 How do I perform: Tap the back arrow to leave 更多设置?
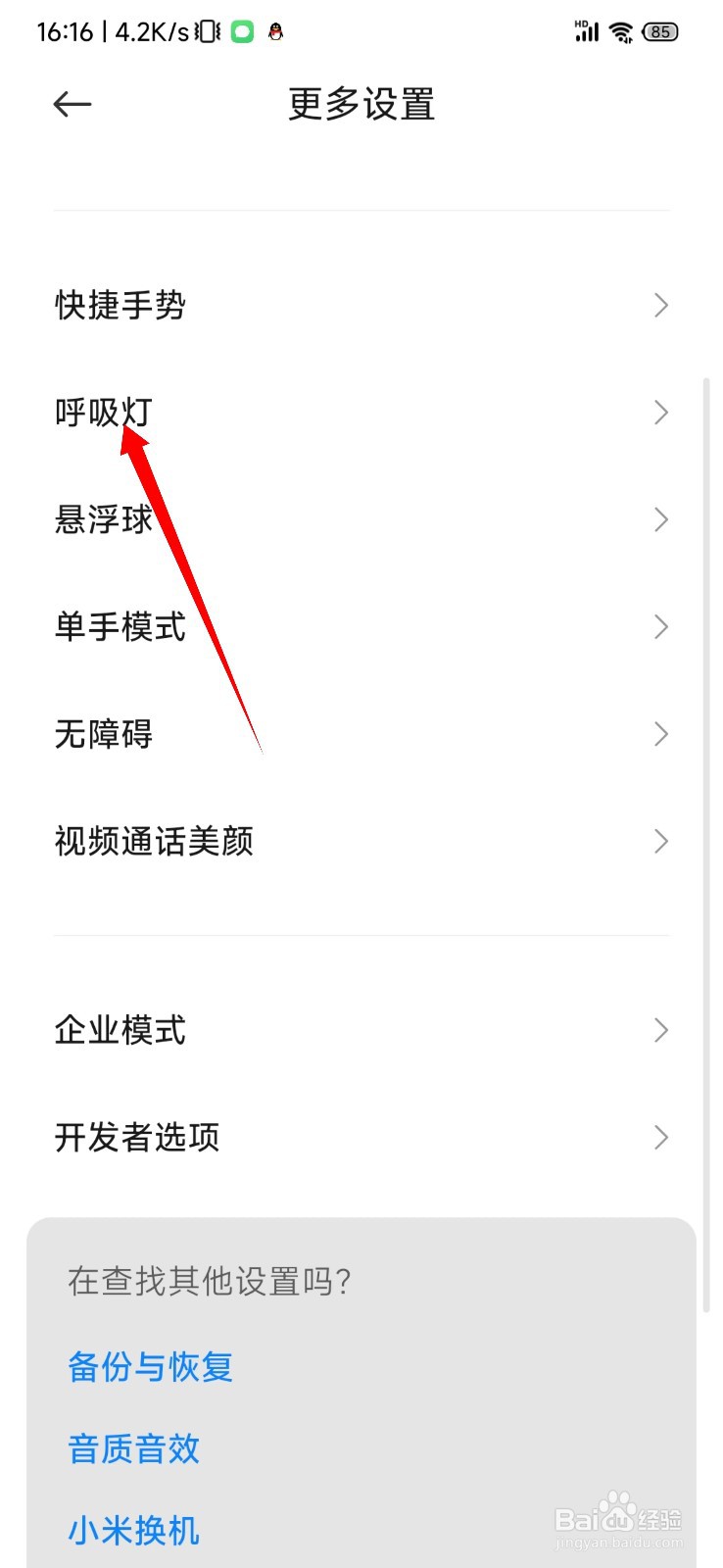(x=72, y=104)
